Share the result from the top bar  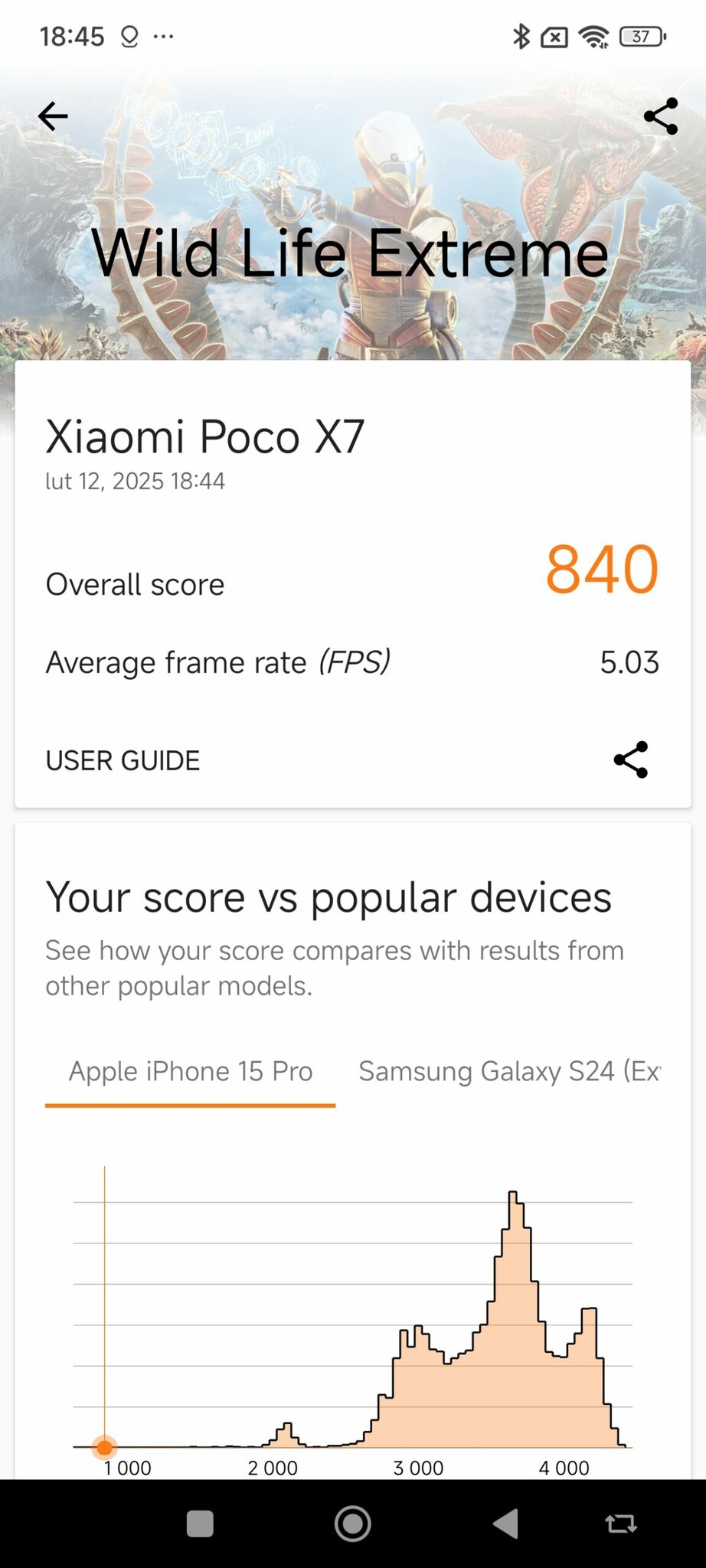coord(660,116)
